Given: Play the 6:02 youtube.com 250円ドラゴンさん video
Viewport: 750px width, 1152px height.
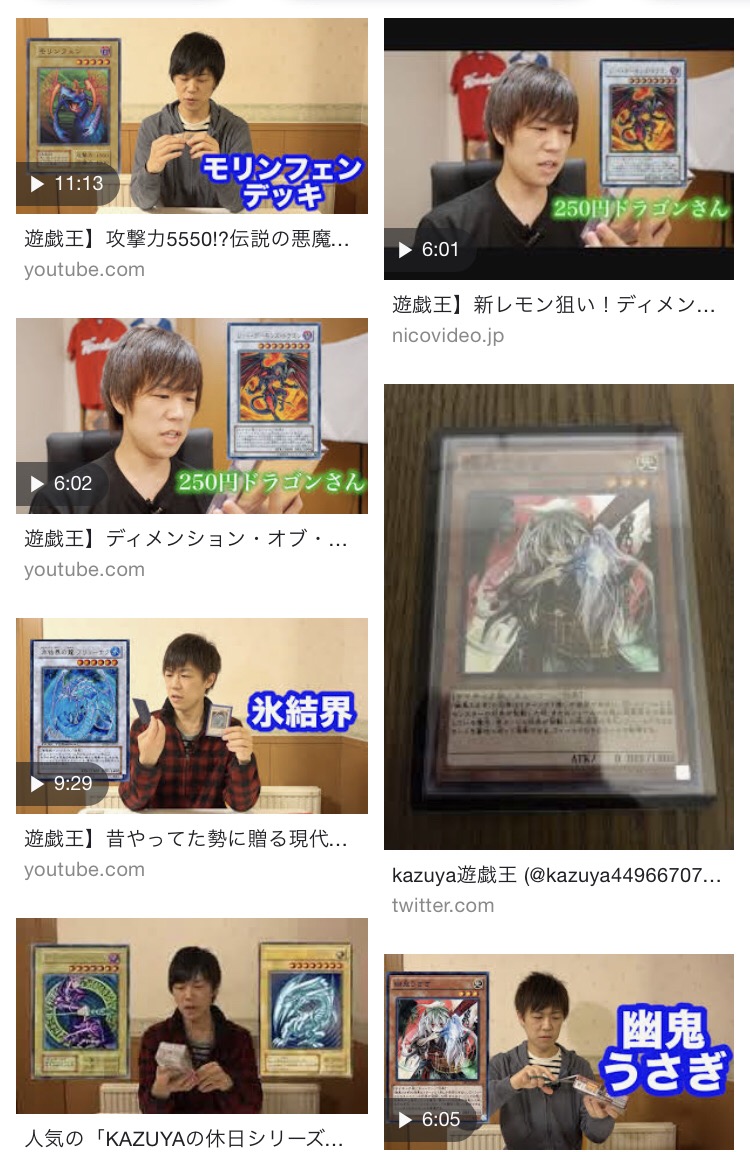Looking at the screenshot, I should point(191,416).
